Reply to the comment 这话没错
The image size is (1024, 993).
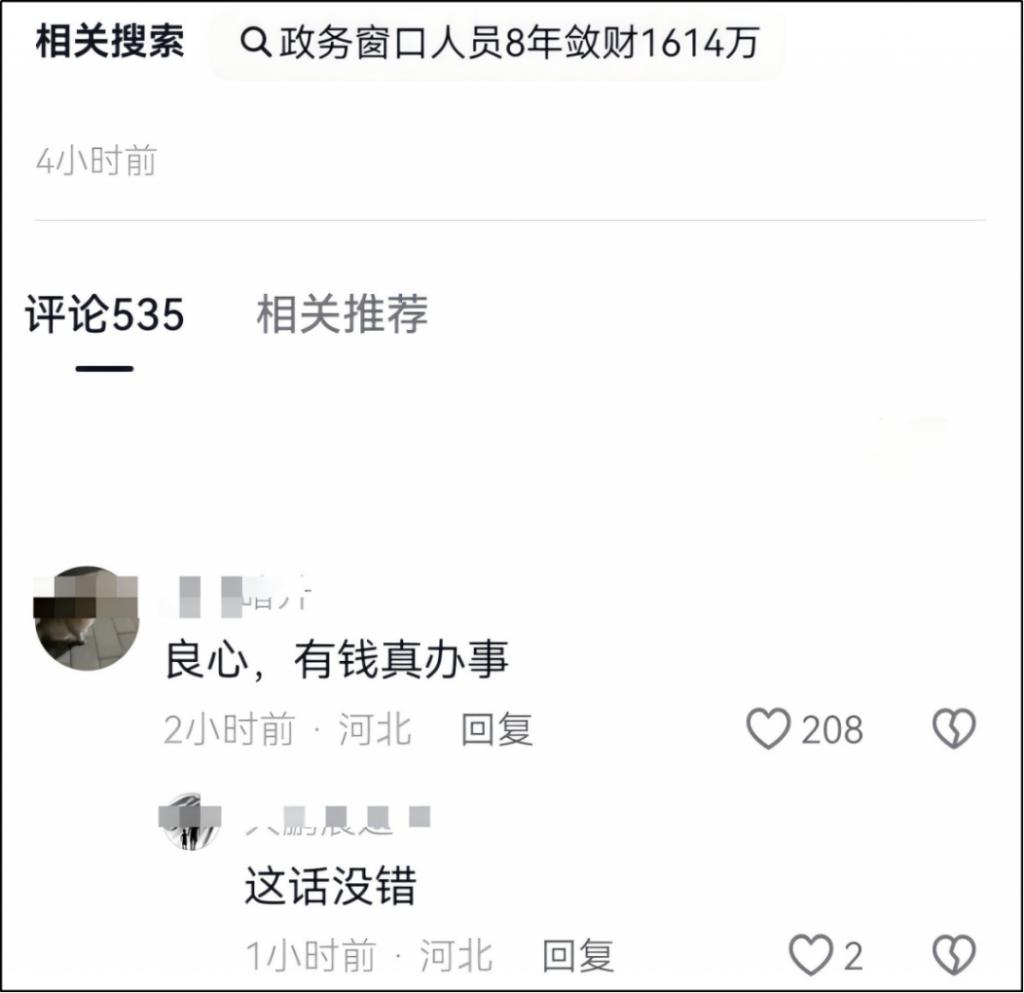pos(578,956)
